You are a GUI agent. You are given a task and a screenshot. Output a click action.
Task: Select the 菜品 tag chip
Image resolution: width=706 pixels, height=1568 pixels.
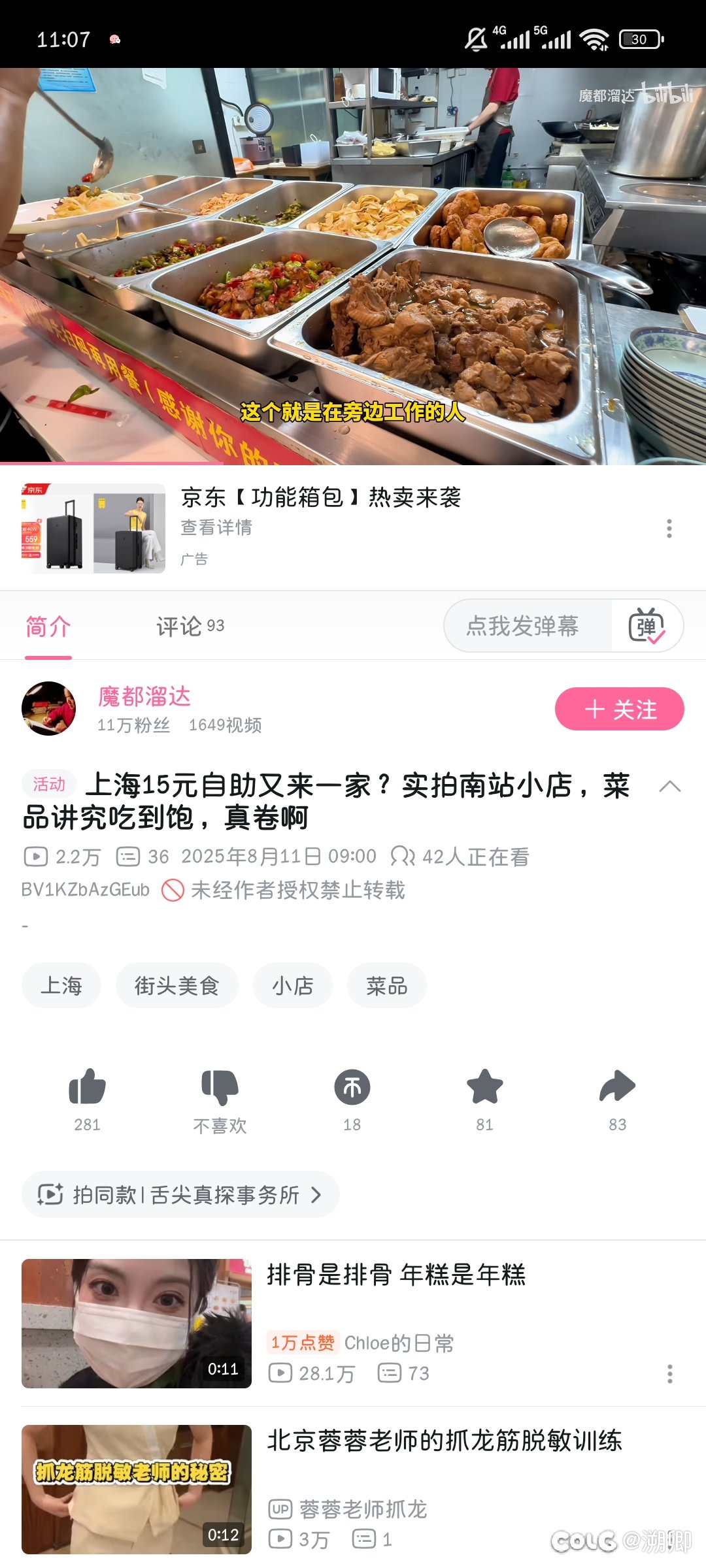(x=387, y=985)
